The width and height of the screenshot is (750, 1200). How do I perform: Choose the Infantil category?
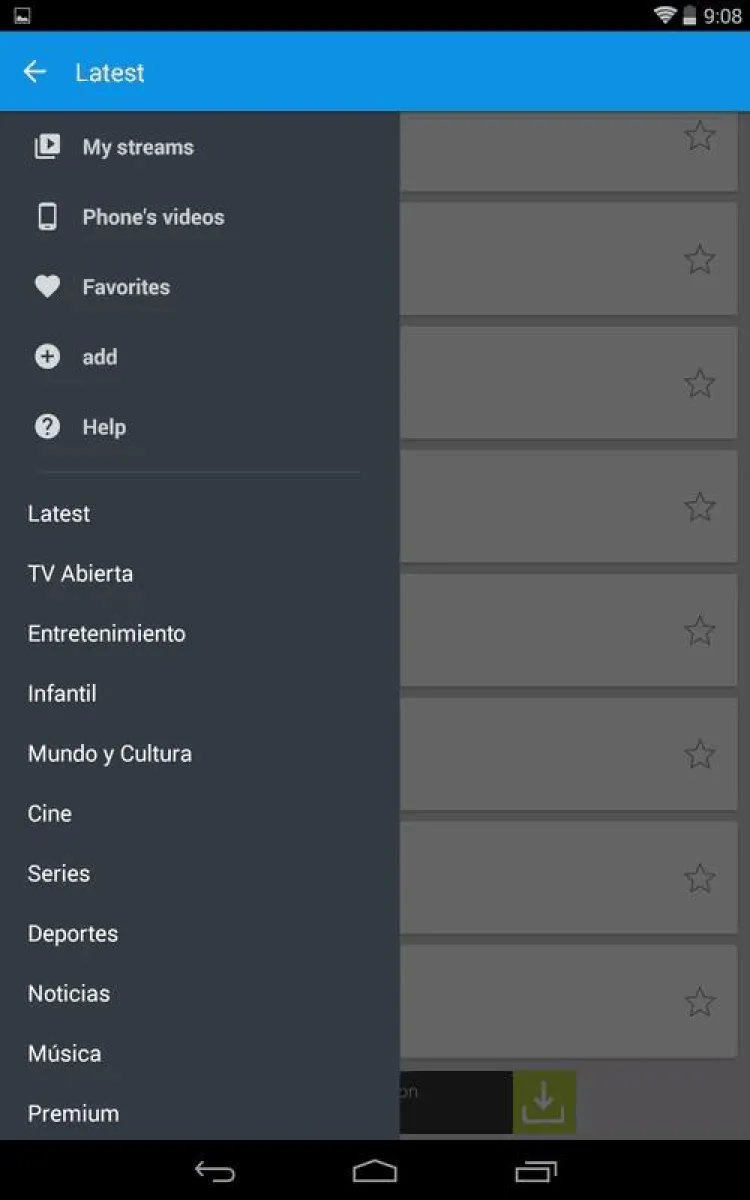(62, 693)
